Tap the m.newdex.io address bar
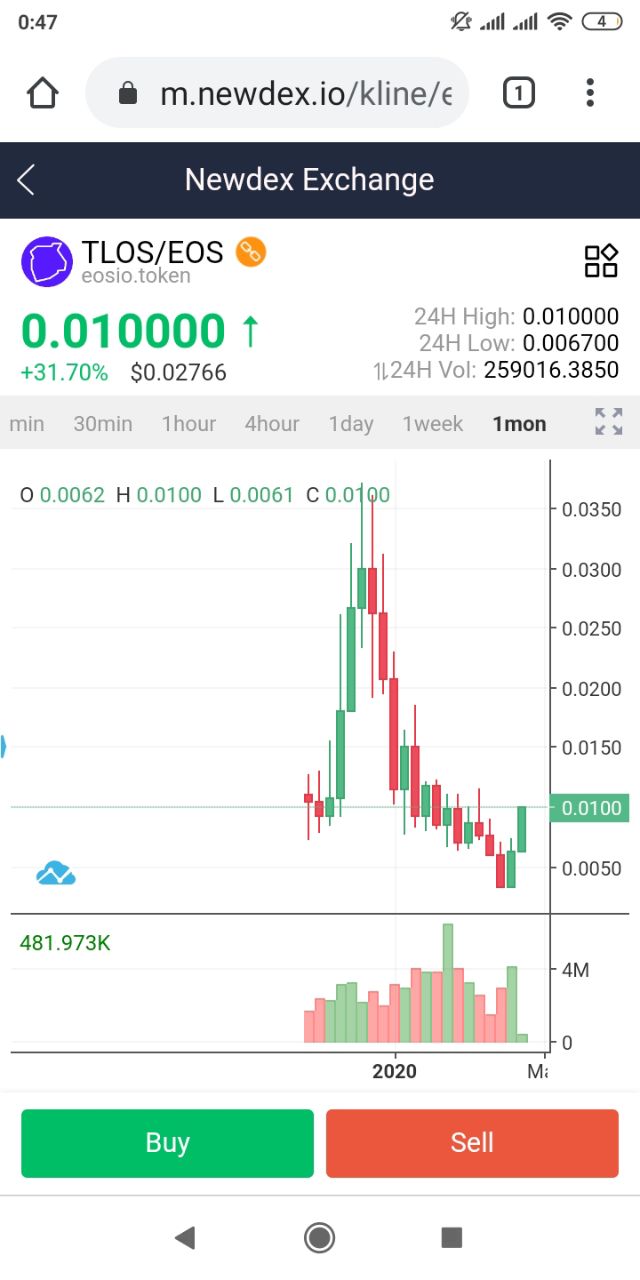 (277, 93)
